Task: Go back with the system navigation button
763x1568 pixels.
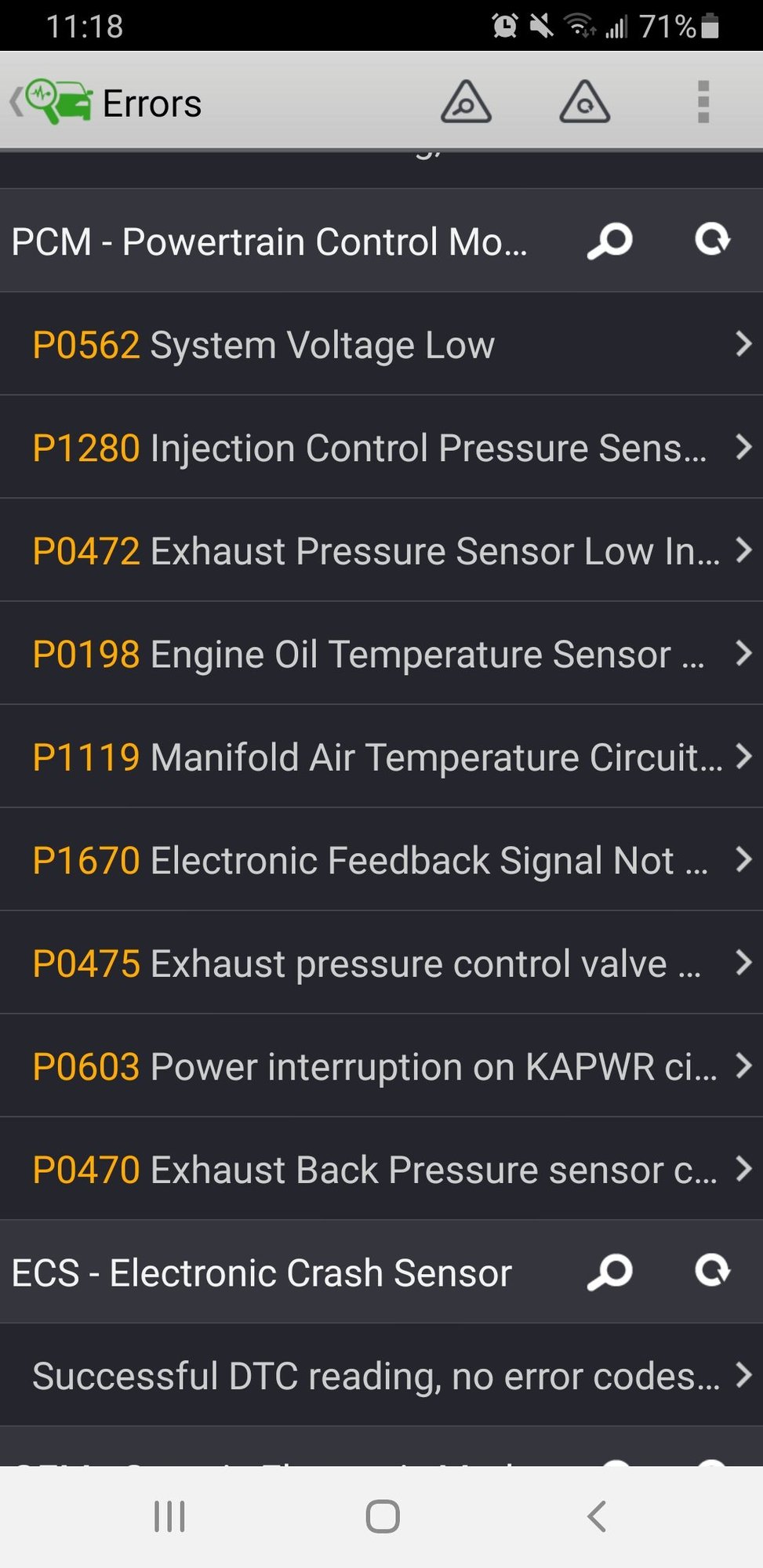Action: 597,1516
